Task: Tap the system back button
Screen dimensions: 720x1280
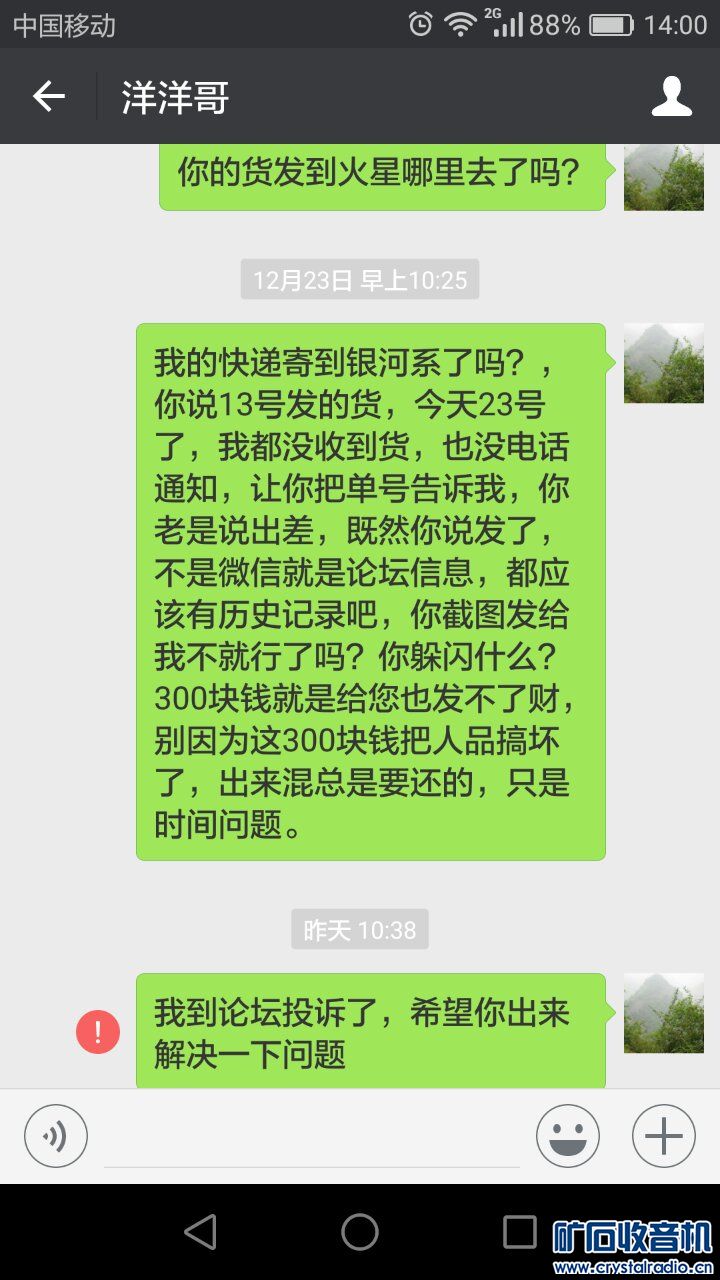Action: pos(200,1232)
